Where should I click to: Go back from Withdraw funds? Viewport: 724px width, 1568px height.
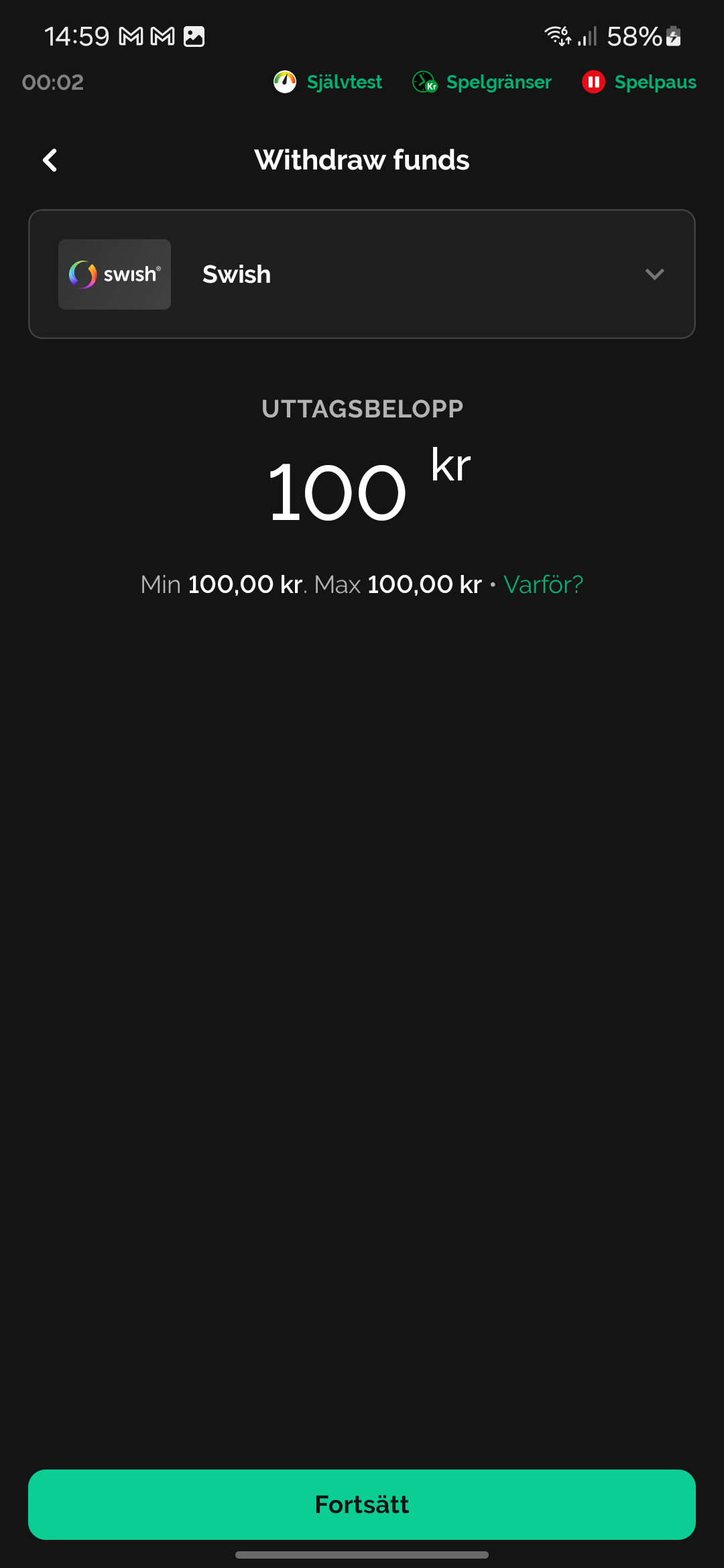[50, 160]
